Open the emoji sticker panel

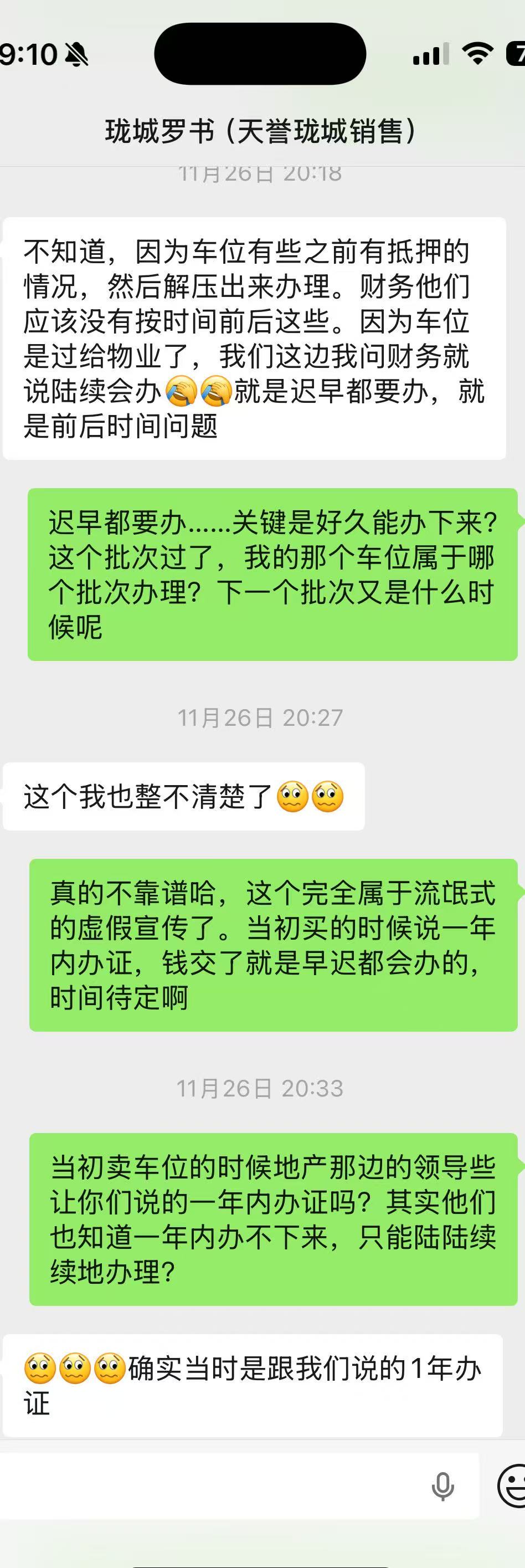[512, 1487]
